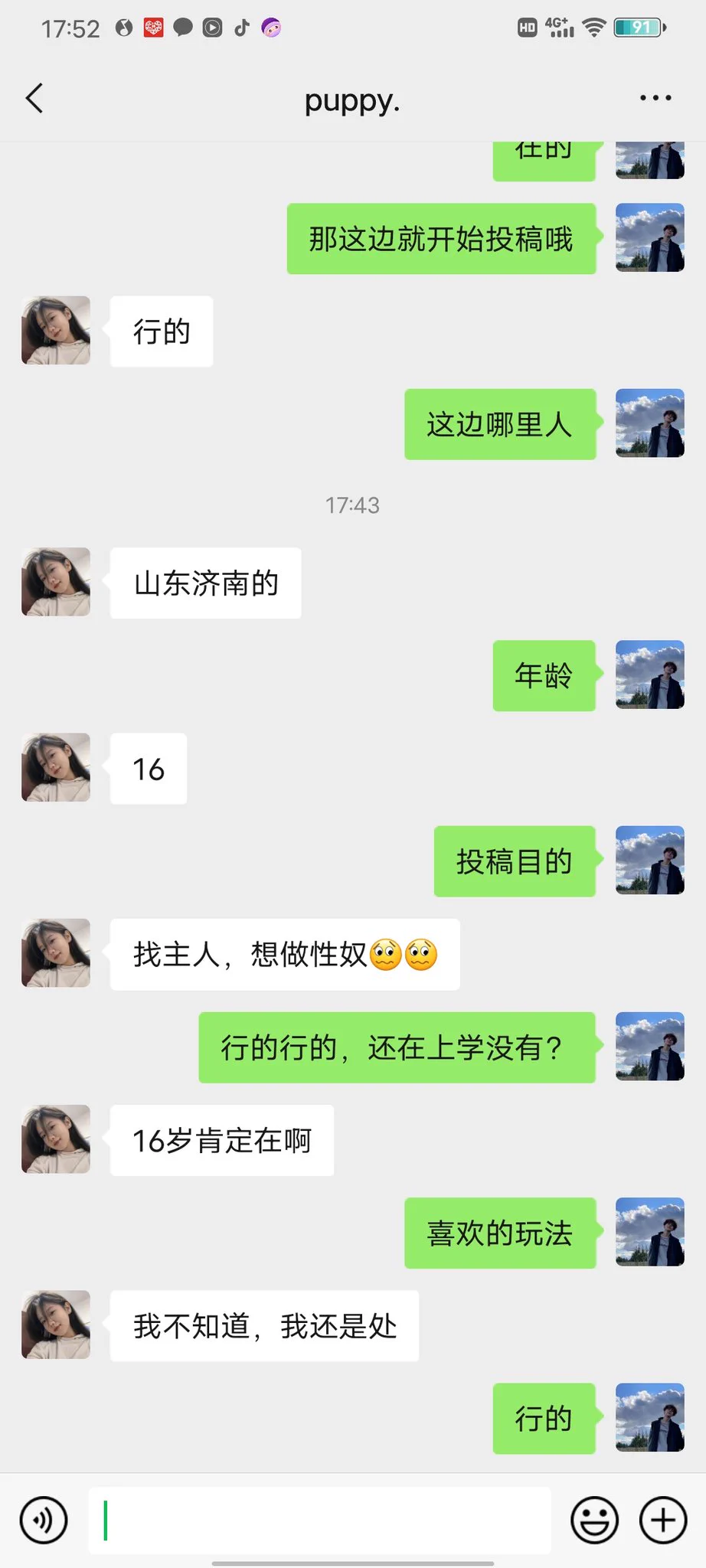Open the emoji sticker panel
Image resolution: width=706 pixels, height=1568 pixels.
pos(594,1520)
